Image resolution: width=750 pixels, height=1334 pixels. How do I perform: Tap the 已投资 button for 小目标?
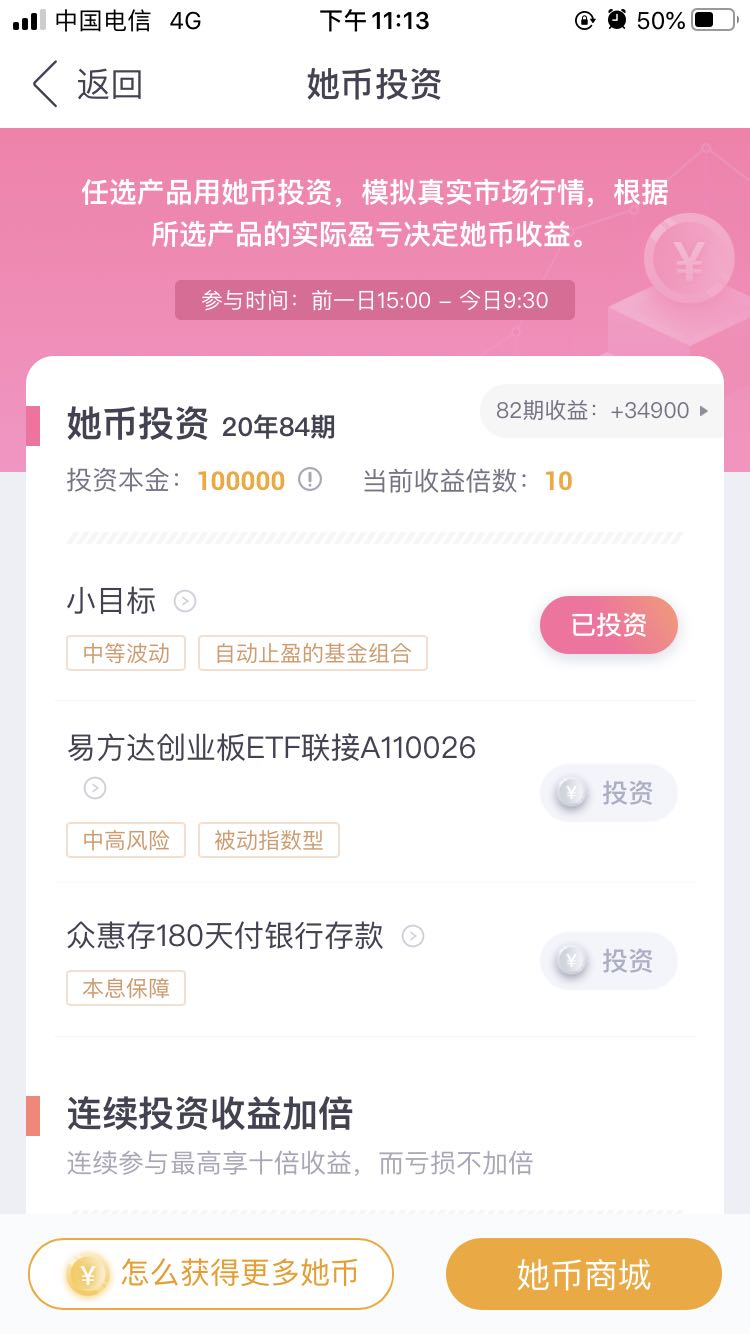(x=609, y=626)
